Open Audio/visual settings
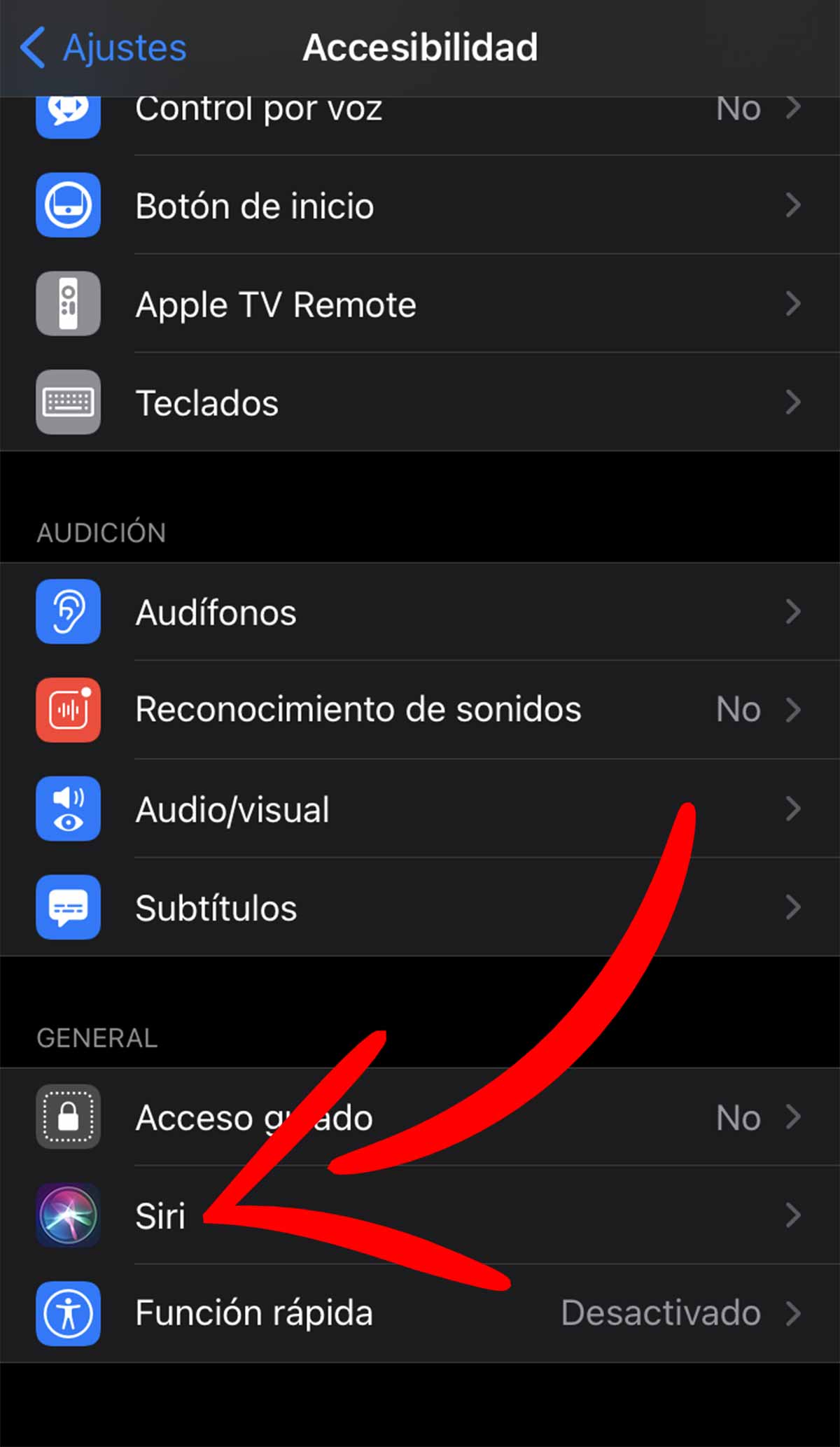This screenshot has height=1447, width=840. (420, 809)
